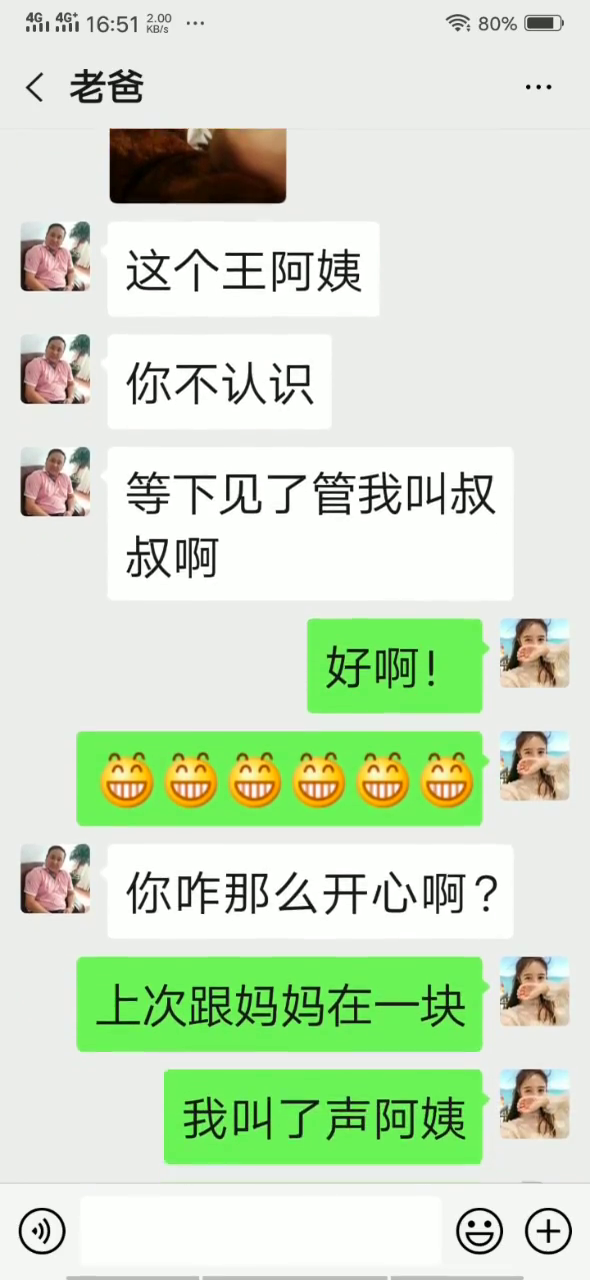The width and height of the screenshot is (590, 1280).
Task: Tap dad's avatar beside 这个王阿姨
Action: (55, 257)
